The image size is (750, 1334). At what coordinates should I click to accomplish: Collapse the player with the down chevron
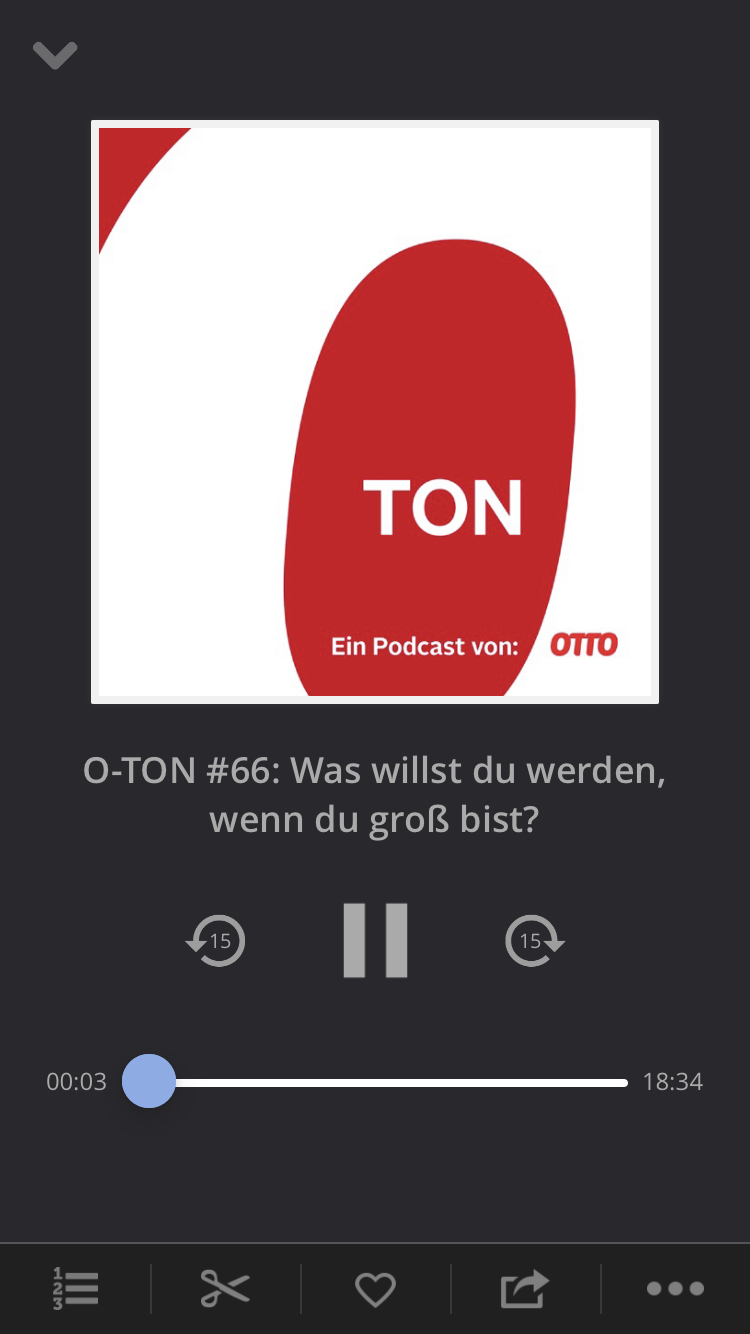coord(55,55)
